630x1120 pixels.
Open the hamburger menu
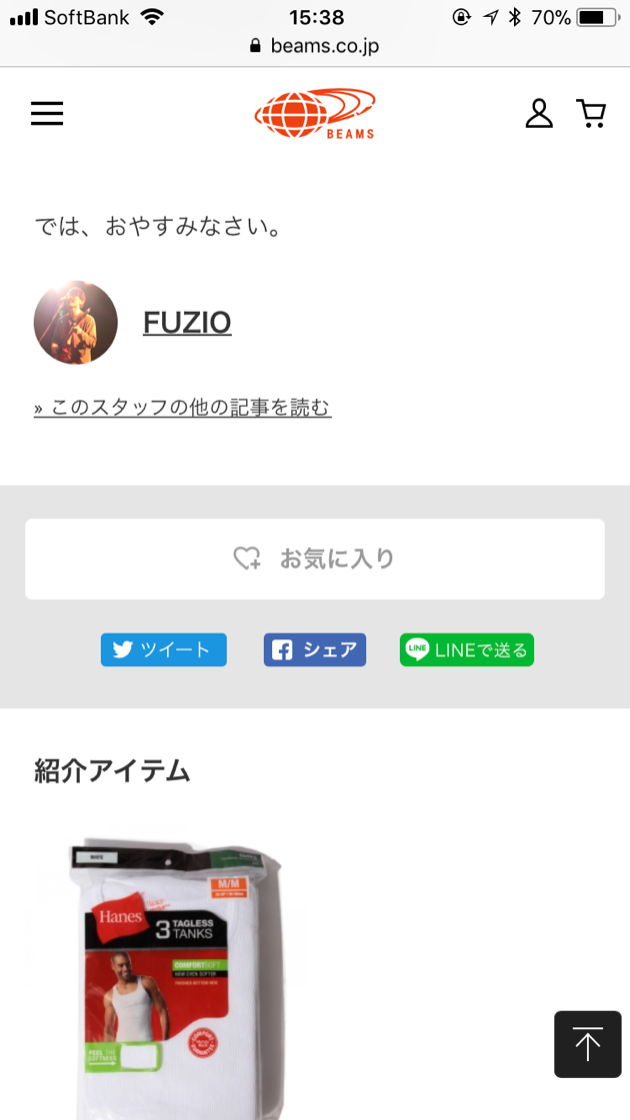pos(47,114)
